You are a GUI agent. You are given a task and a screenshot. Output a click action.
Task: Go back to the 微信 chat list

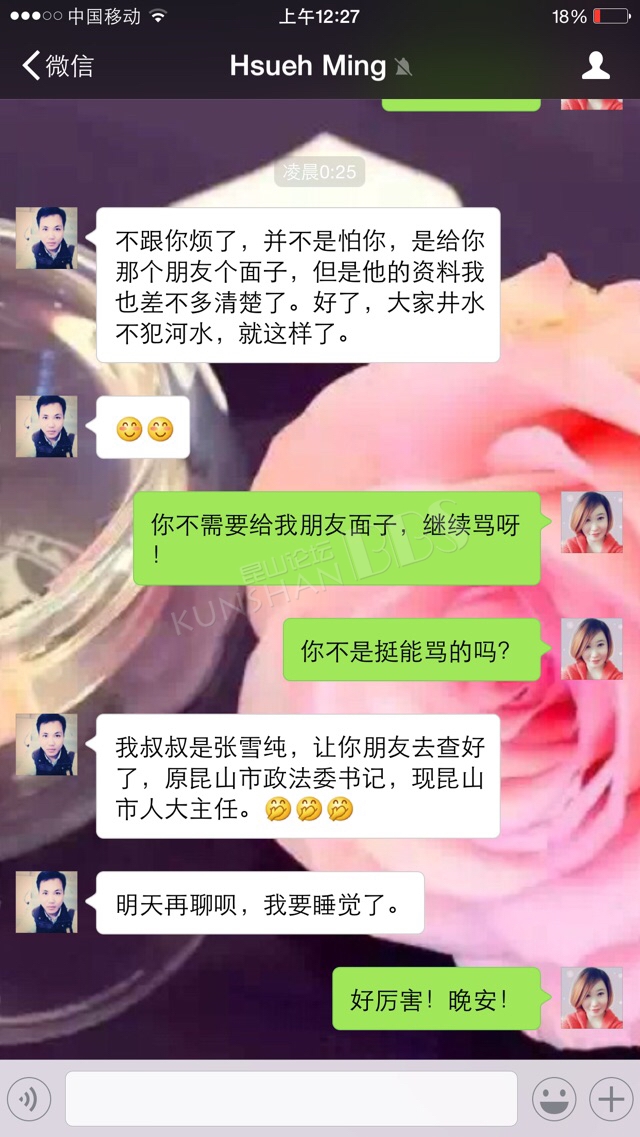pyautogui.click(x=58, y=66)
